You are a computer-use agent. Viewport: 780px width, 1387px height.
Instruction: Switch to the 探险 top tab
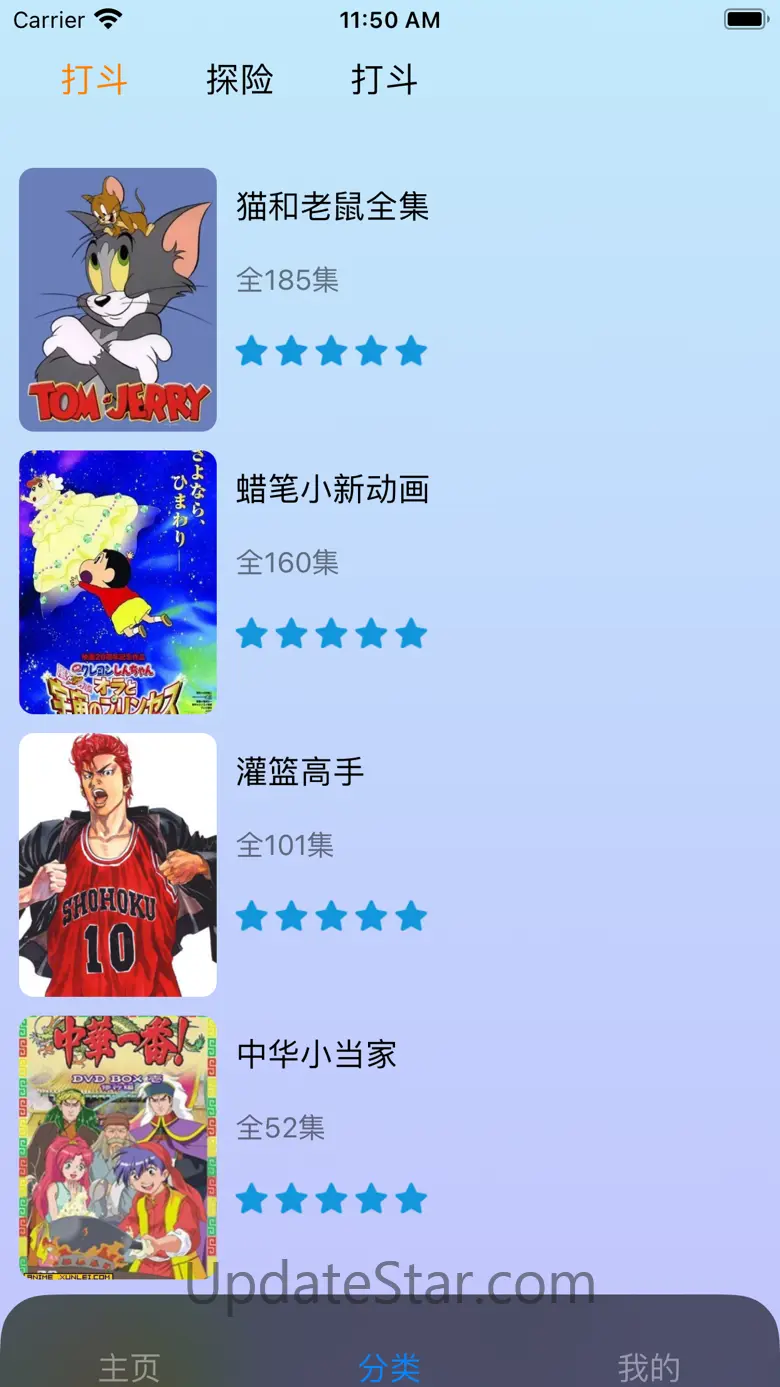240,80
